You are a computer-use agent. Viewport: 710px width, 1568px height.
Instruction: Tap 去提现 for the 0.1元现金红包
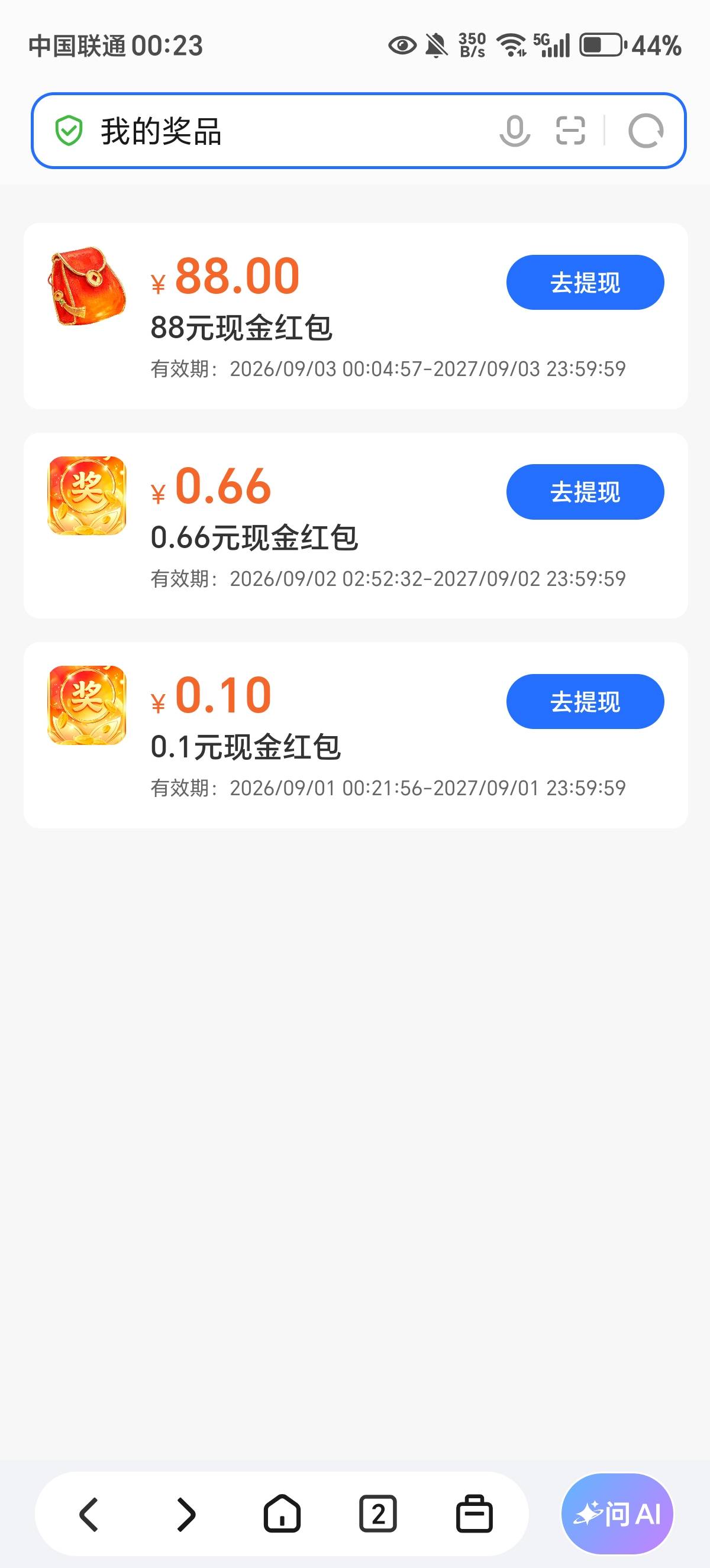click(x=585, y=701)
